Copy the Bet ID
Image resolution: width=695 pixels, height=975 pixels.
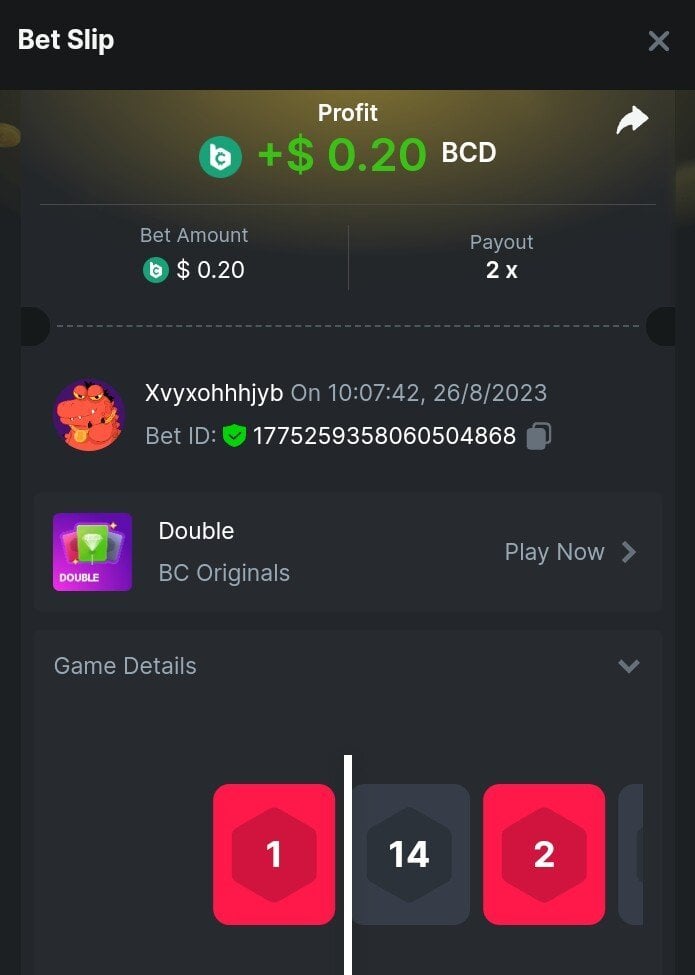coord(539,436)
